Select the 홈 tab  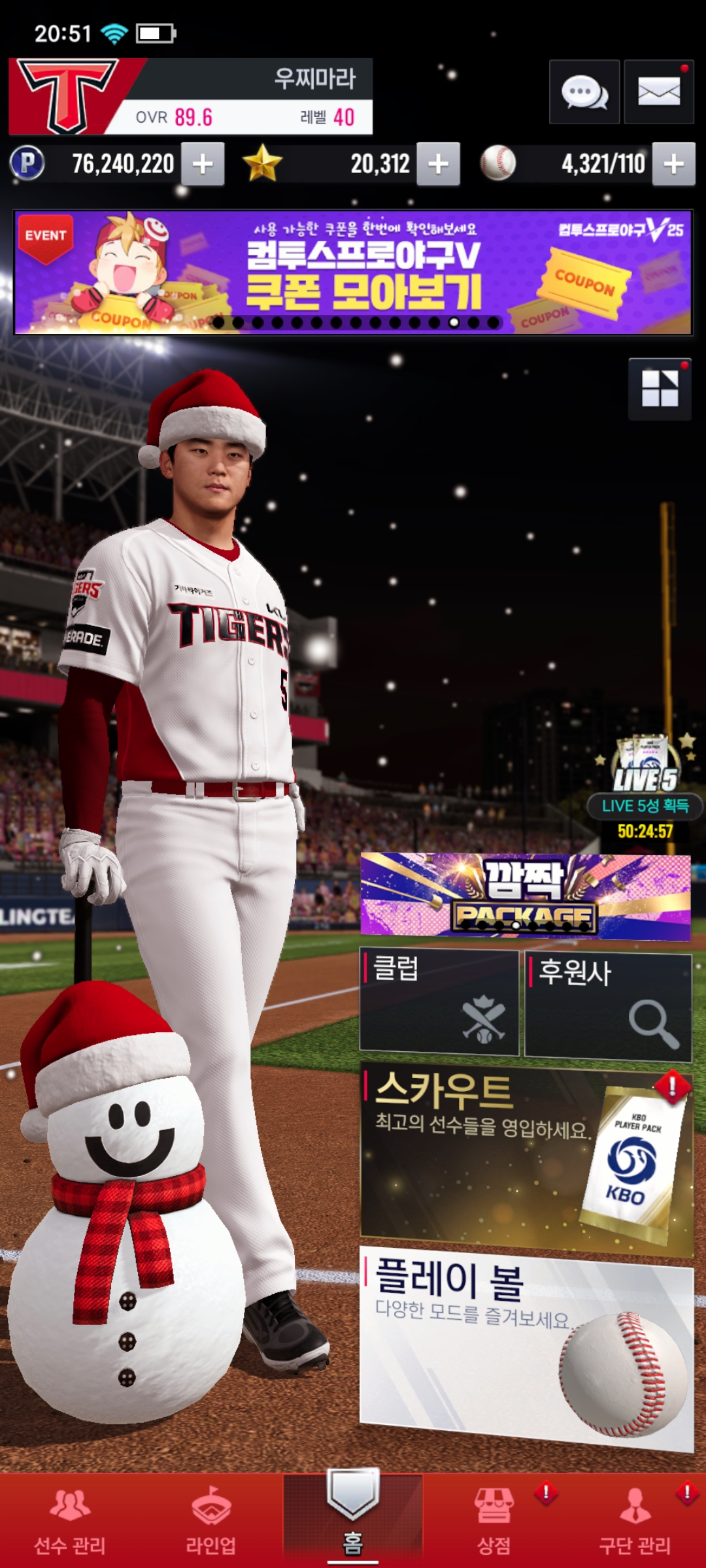click(x=353, y=1519)
